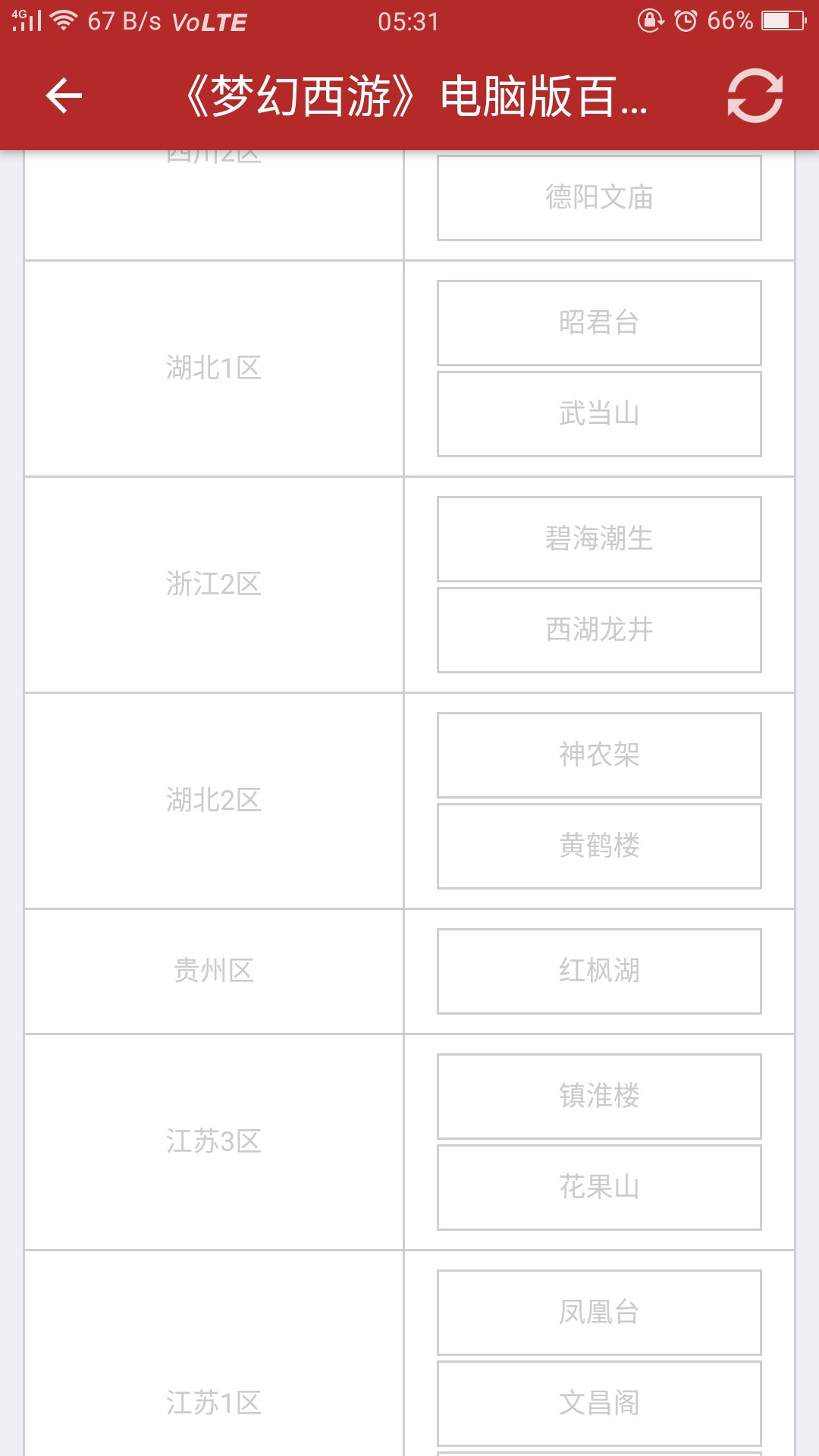Tap the 花果山 server button
The image size is (819, 1456).
tap(599, 1188)
